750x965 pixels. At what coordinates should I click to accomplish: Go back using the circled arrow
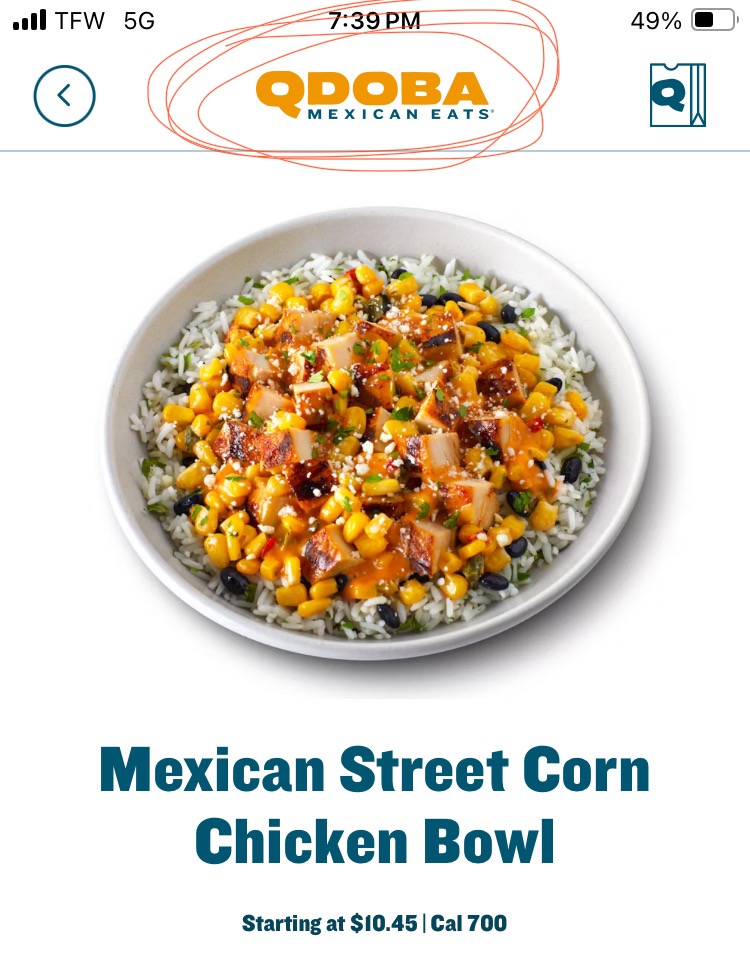64,96
